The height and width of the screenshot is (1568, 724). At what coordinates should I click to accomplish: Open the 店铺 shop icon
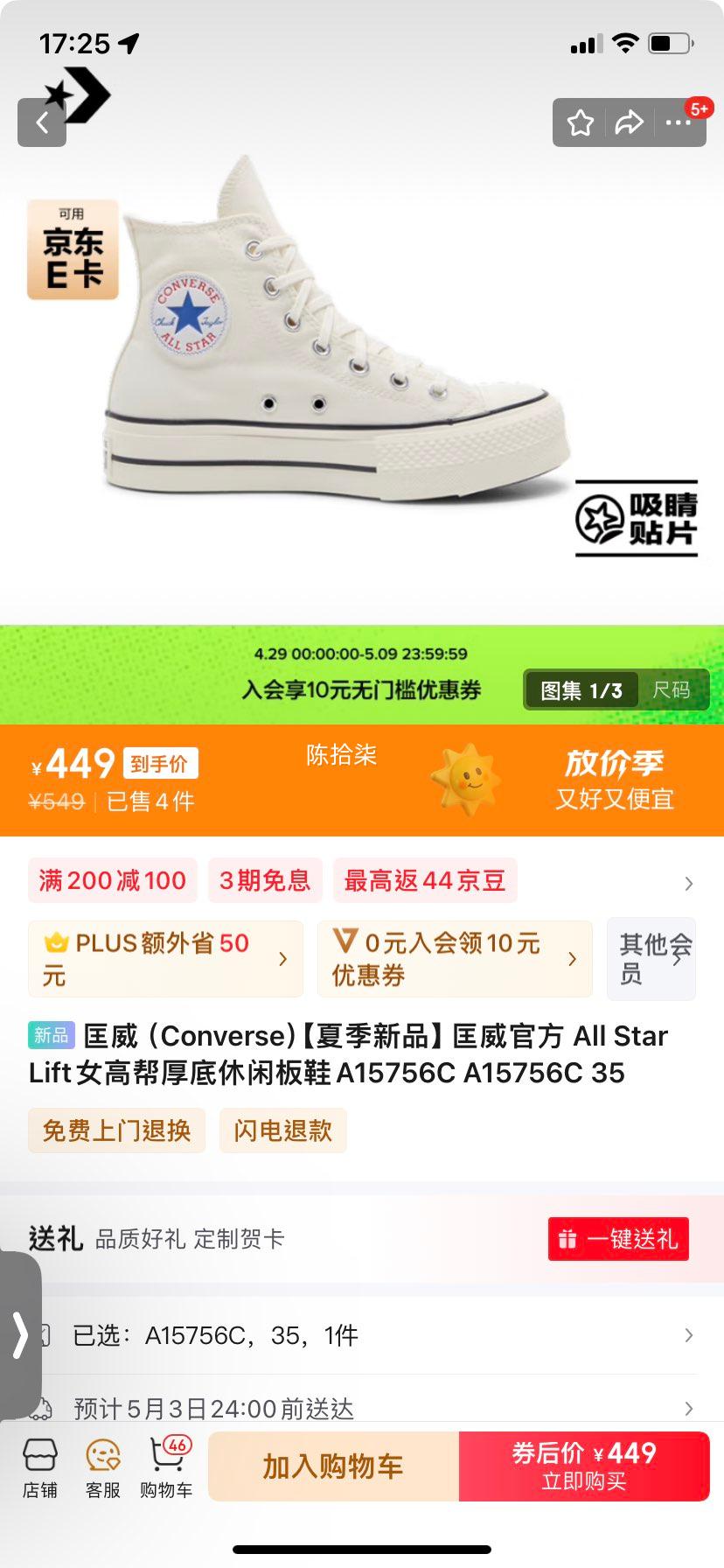point(41,1465)
